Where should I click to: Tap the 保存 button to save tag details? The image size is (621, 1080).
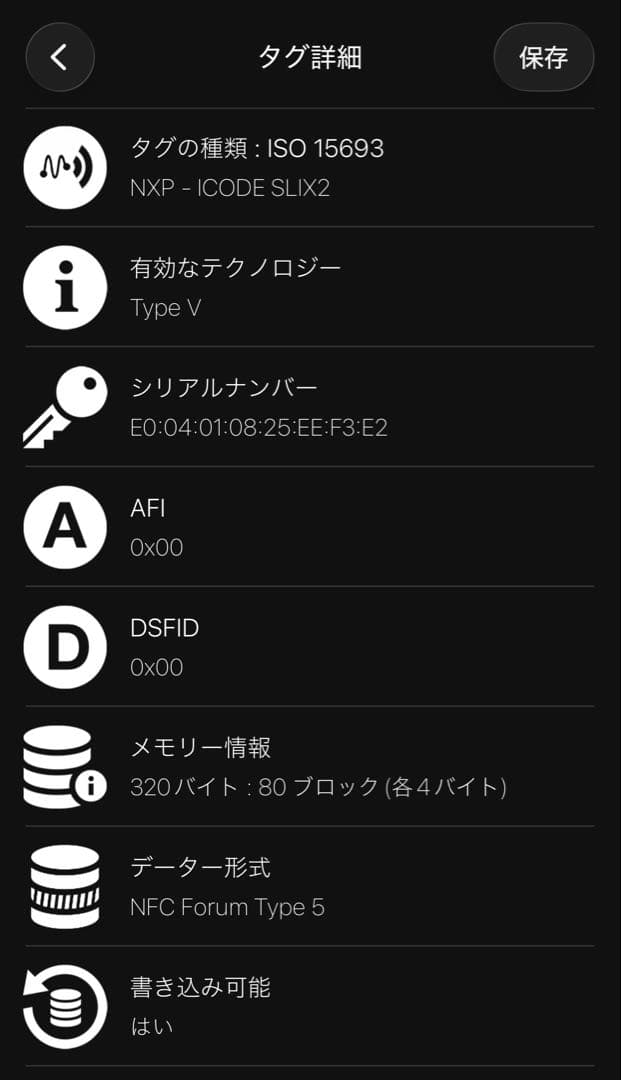coord(543,57)
